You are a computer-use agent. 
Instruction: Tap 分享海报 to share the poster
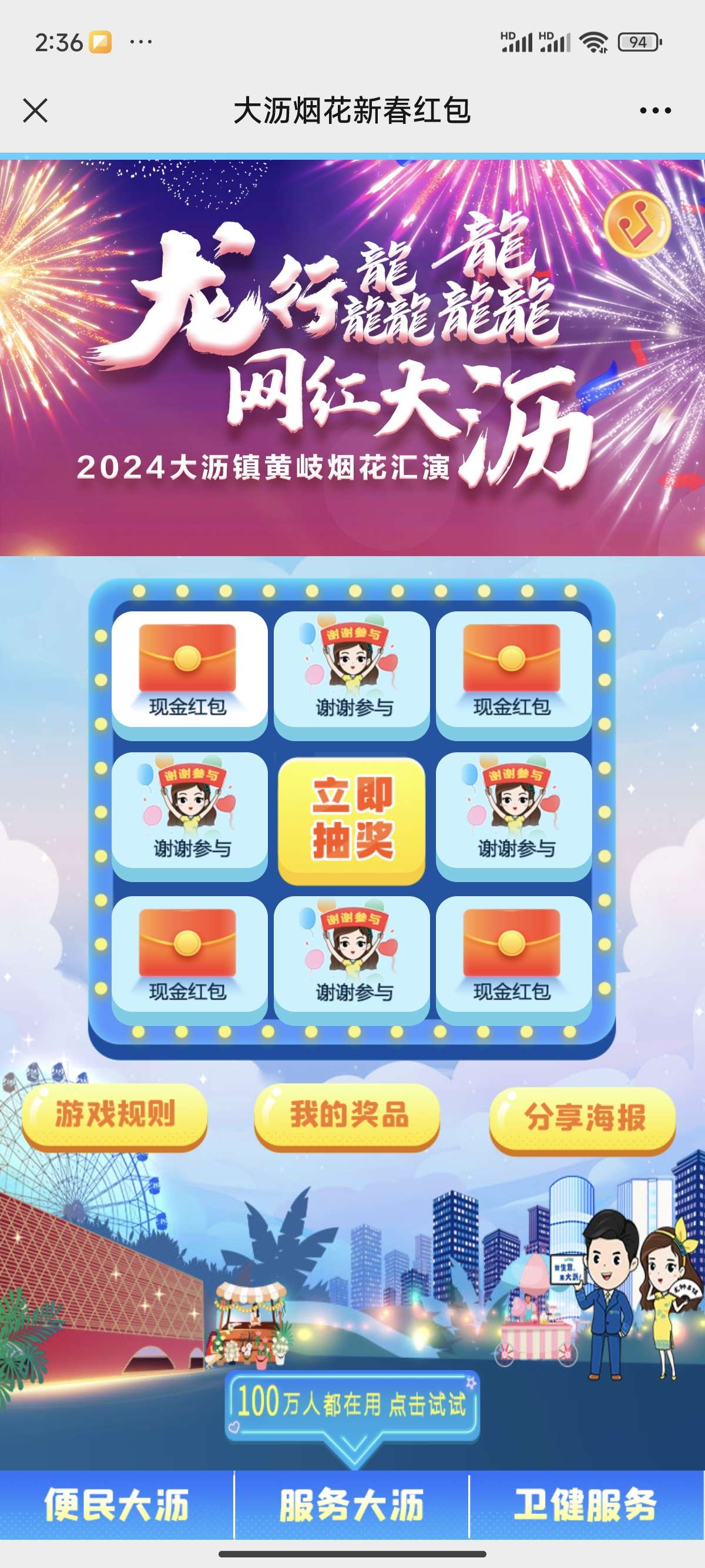[583, 1118]
